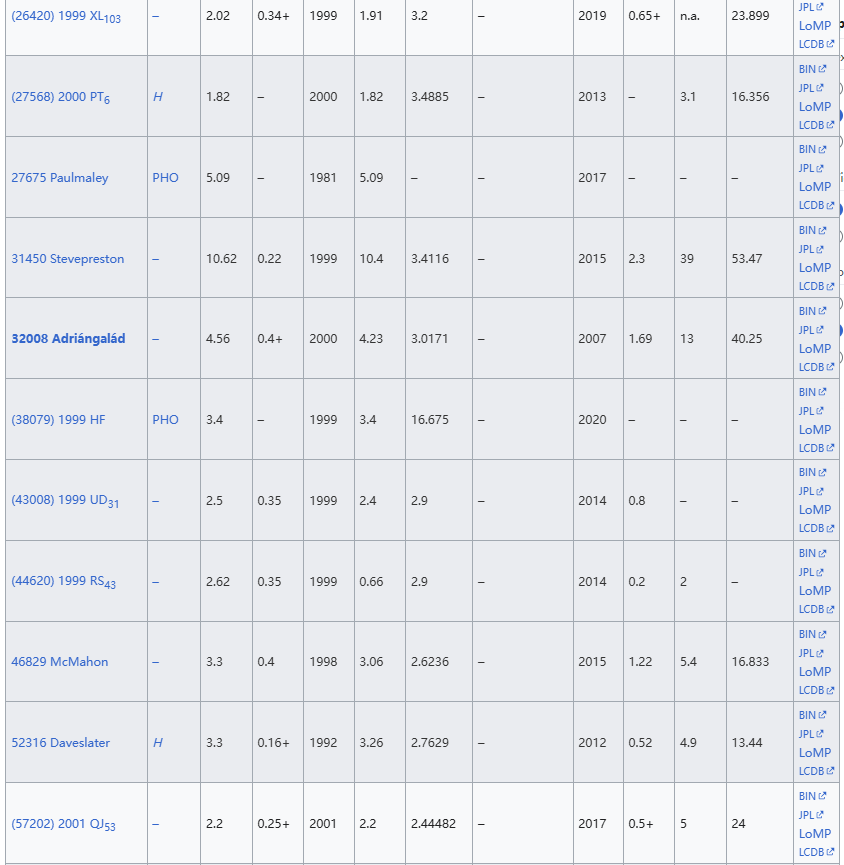Tap the H link in the Daveslater row
Viewport: 844px width, 865px height.
click(x=158, y=743)
